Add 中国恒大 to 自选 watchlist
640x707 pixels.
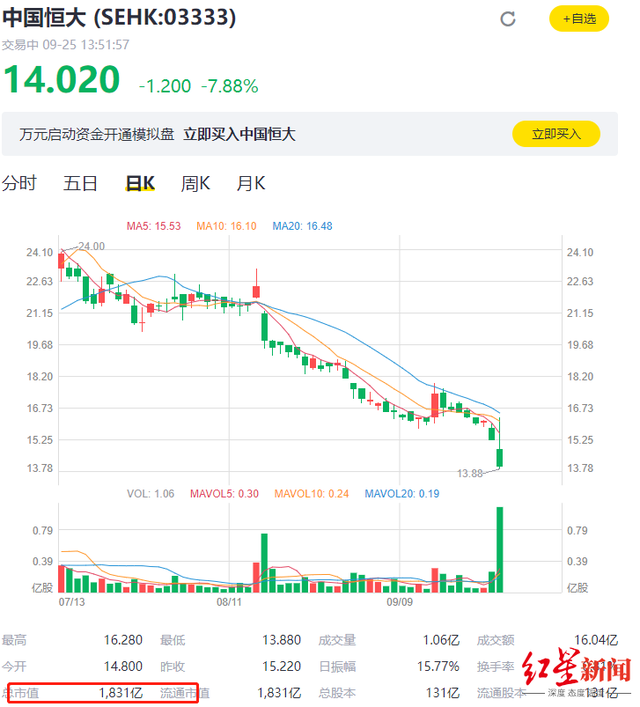578,18
